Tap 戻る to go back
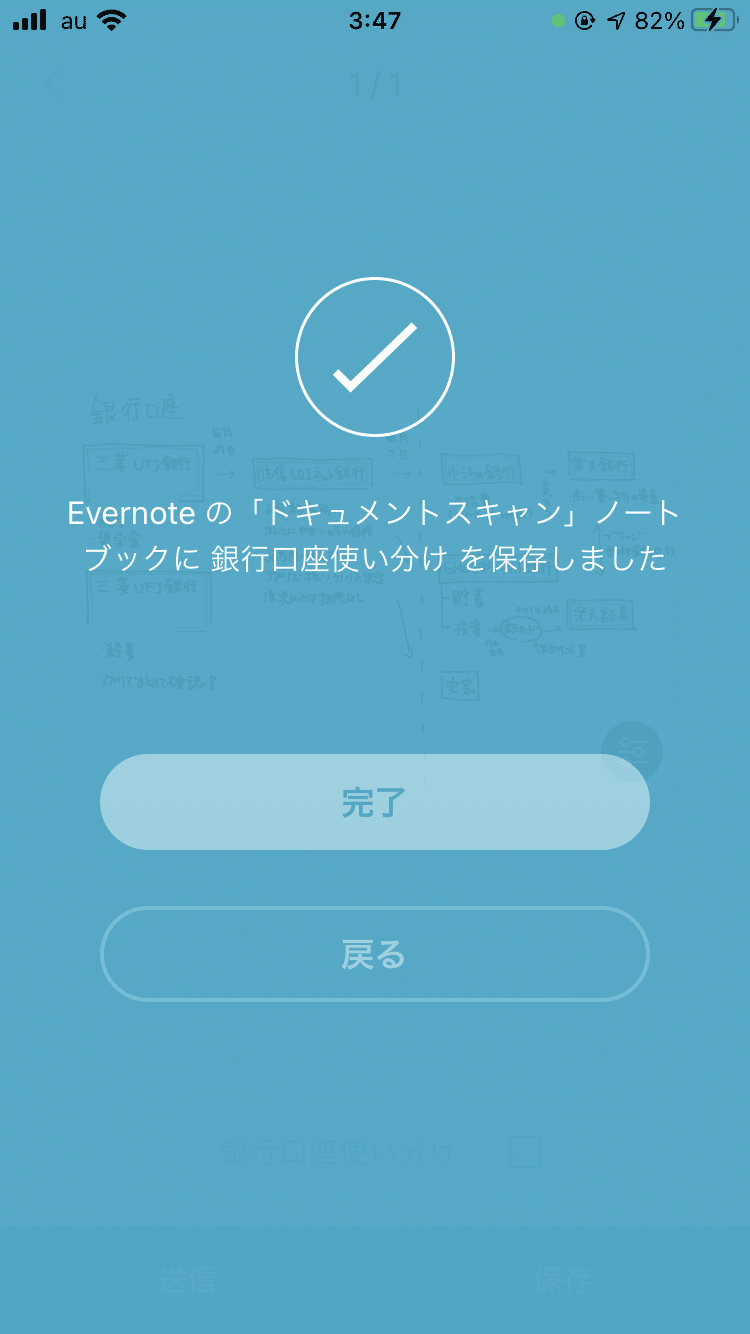 373,954
